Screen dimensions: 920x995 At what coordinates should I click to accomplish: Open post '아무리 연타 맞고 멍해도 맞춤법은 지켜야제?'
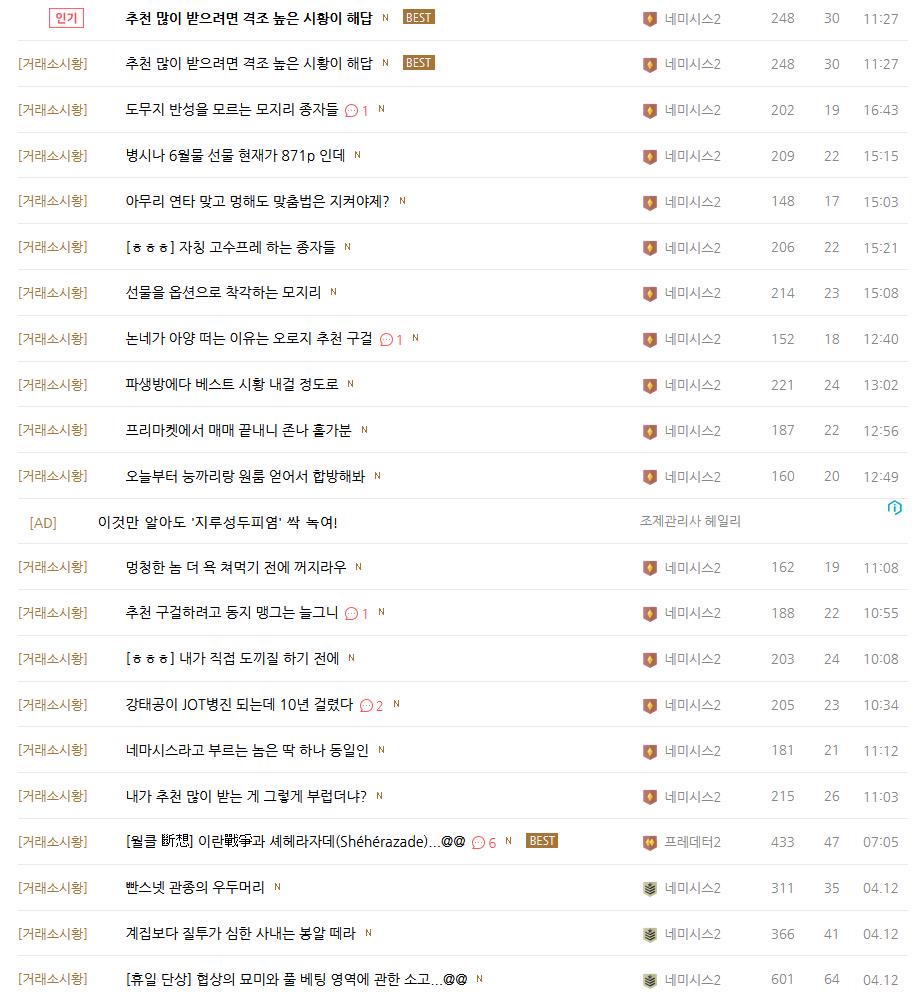[x=257, y=201]
